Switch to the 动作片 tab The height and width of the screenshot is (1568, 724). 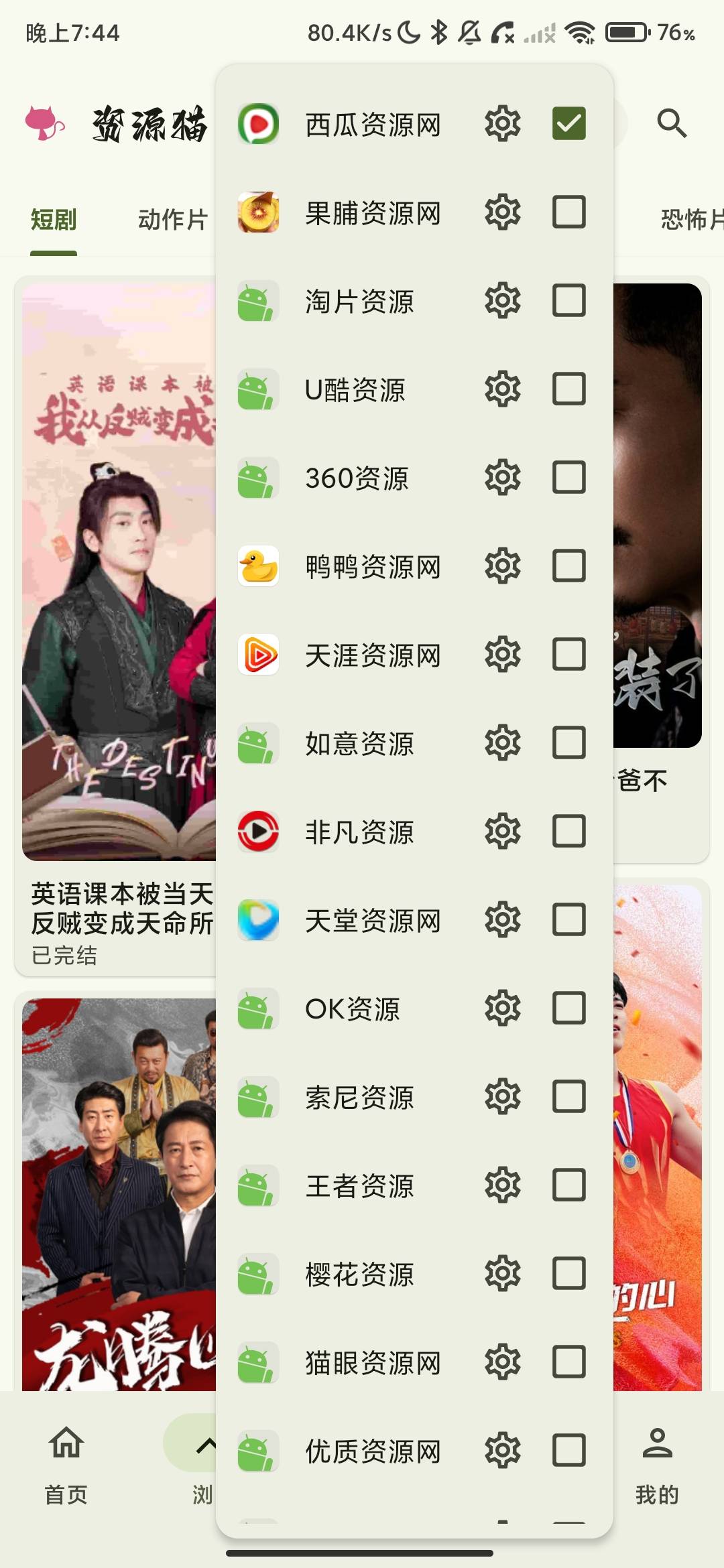173,220
